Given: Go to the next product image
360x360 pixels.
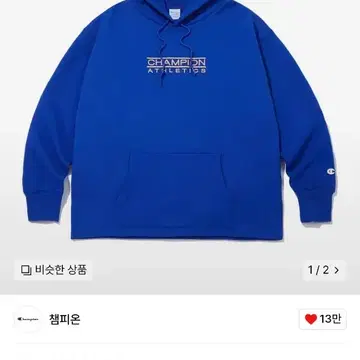Looking at the screenshot, I should 336,270.
